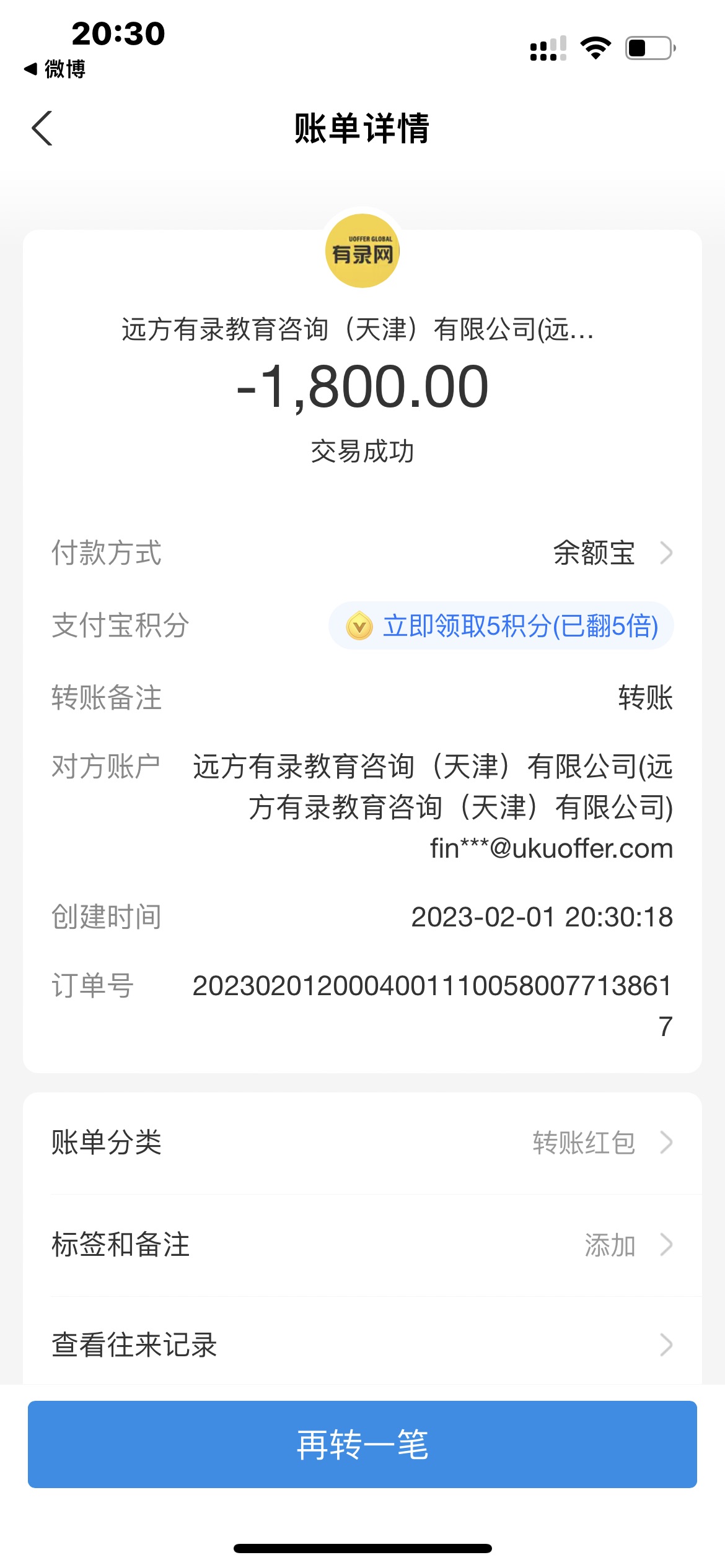The width and height of the screenshot is (725, 1568).
Task: Claim the 立即领取5积分 Alipay points
Action: 501,625
